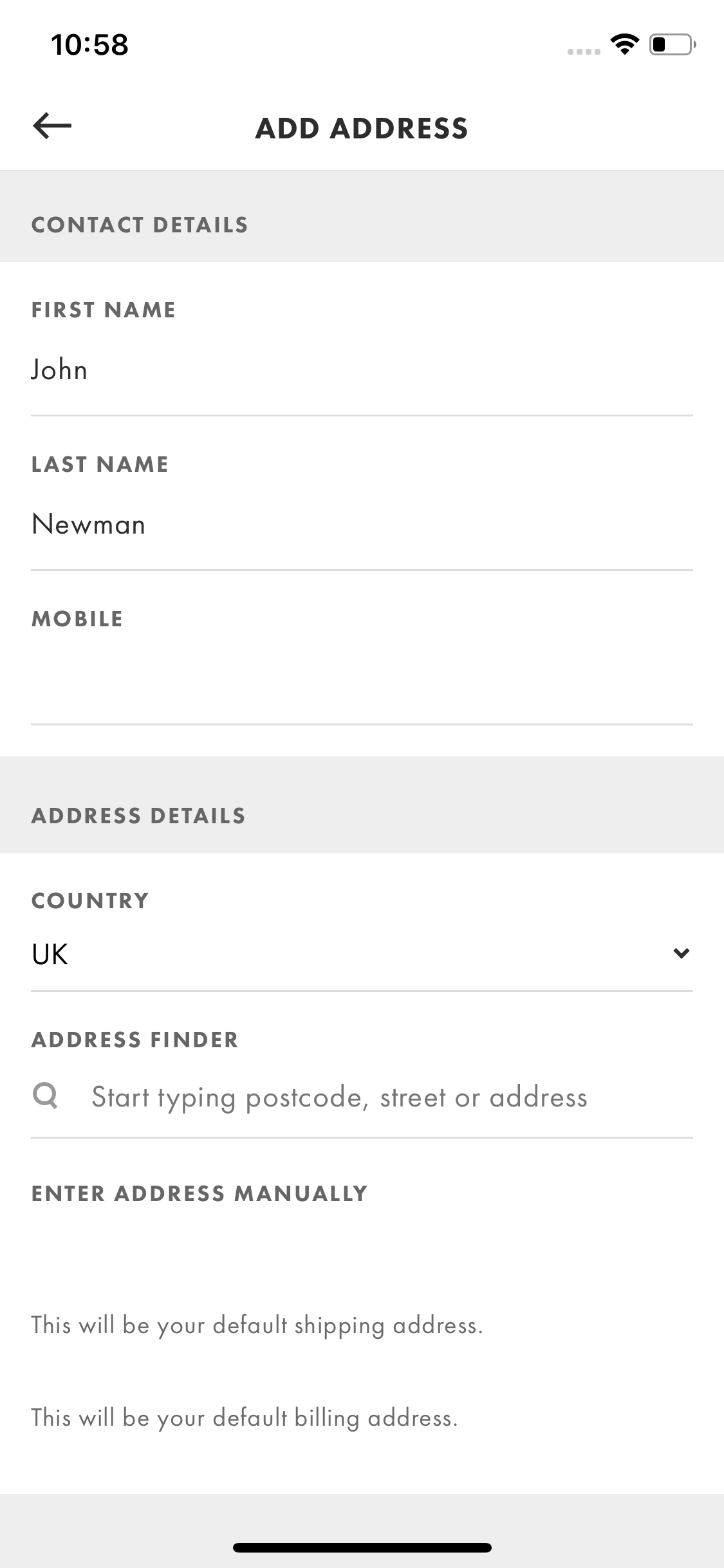Select the Contact Details section header
724x1568 pixels.
click(139, 224)
